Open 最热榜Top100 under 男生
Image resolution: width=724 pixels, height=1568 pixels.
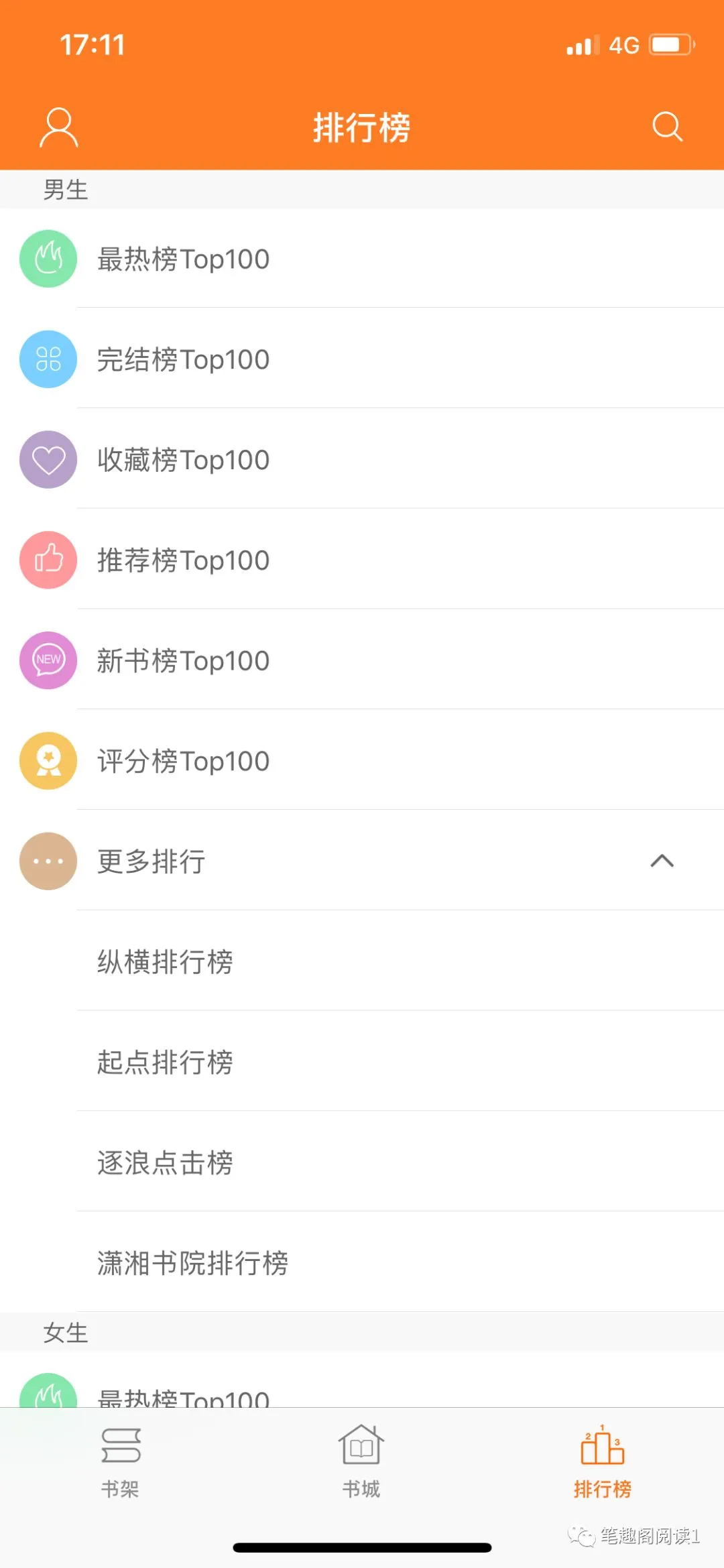(x=183, y=259)
